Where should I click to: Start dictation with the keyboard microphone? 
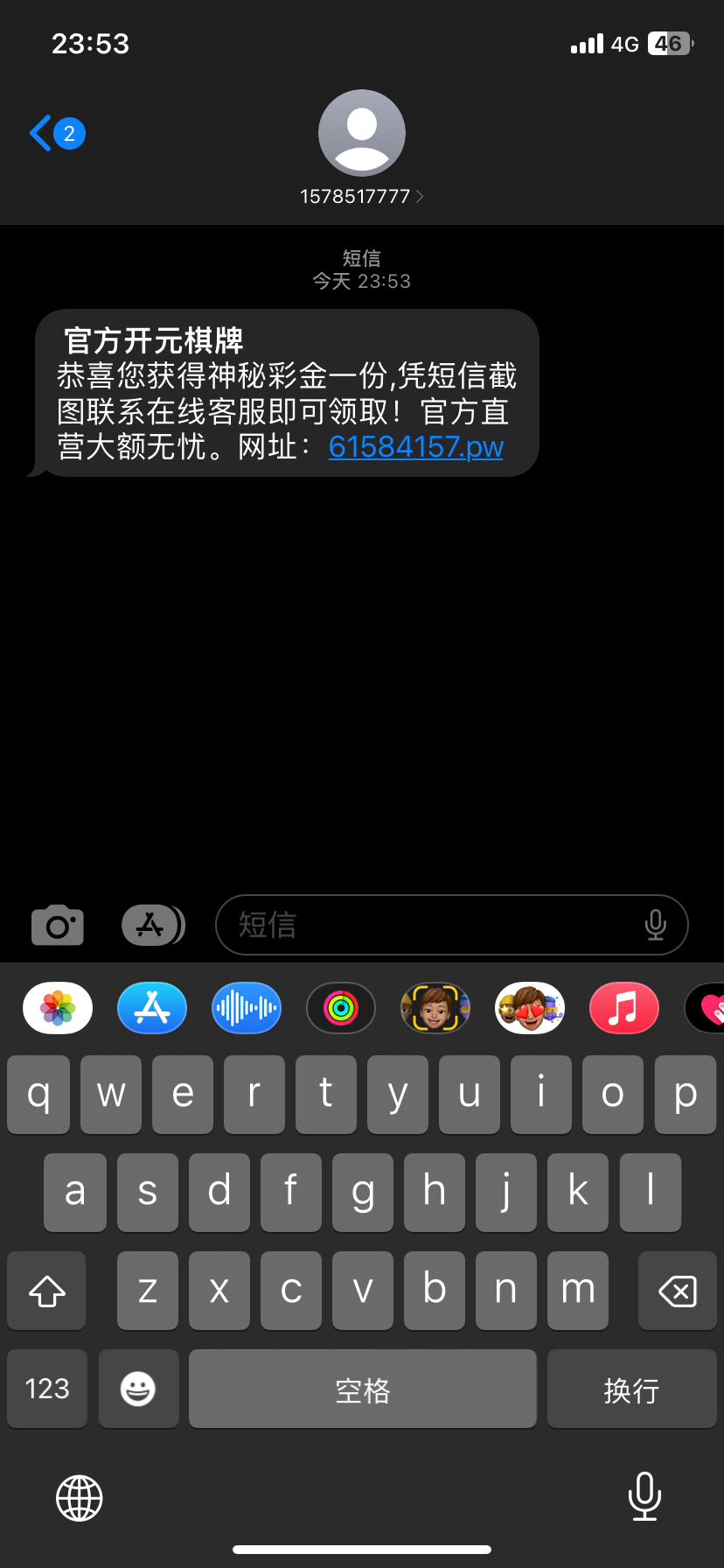tap(644, 1496)
